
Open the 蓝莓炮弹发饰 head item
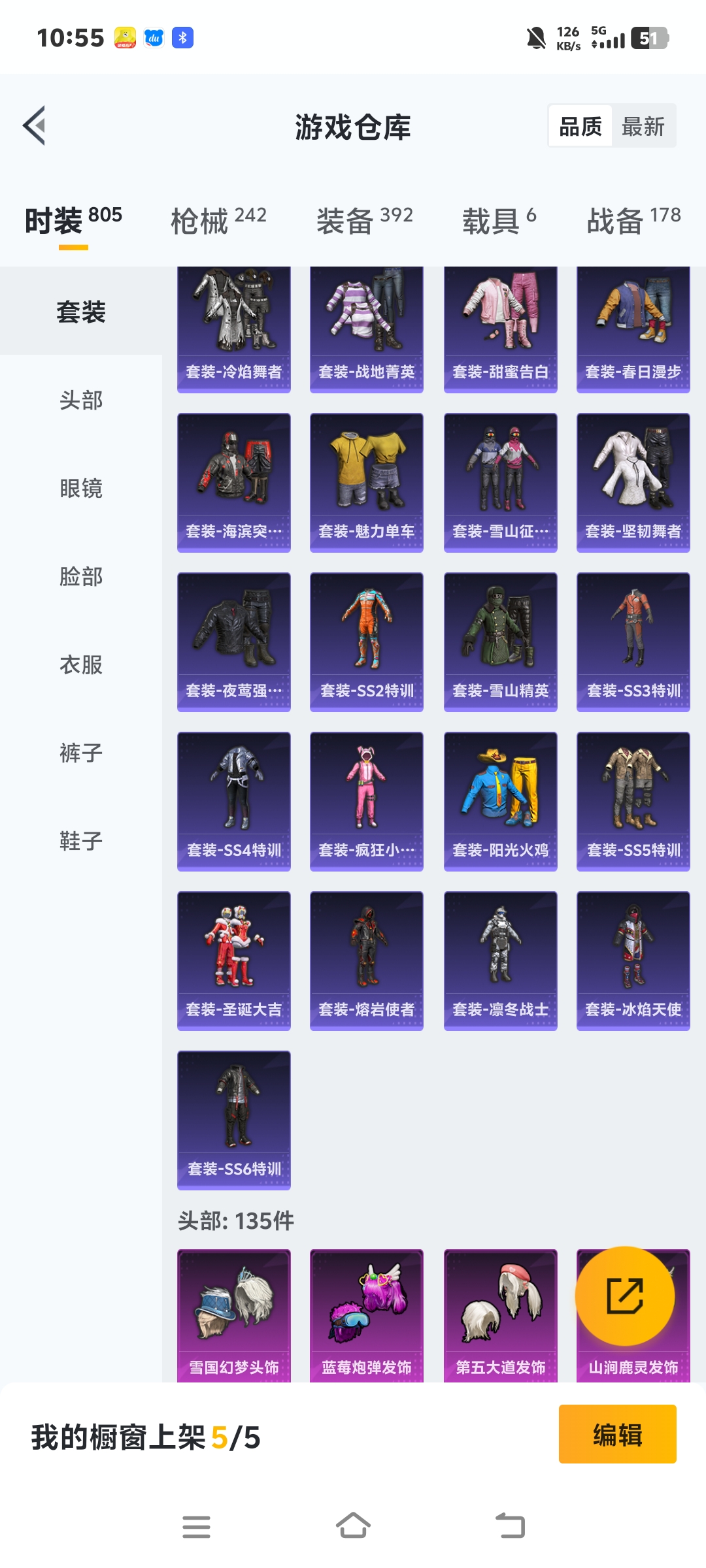(x=367, y=1313)
